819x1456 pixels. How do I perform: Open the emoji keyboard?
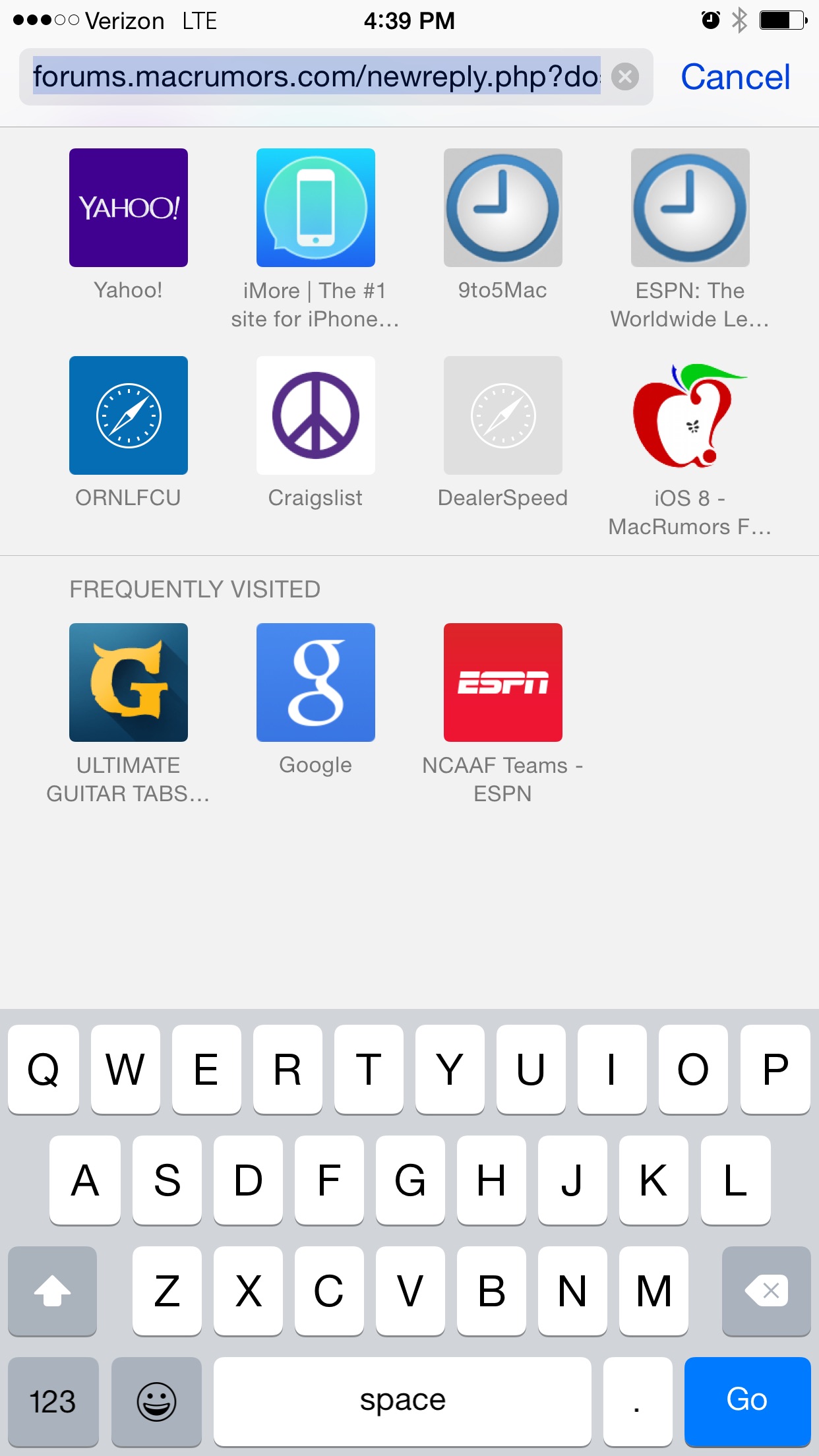tap(156, 1401)
